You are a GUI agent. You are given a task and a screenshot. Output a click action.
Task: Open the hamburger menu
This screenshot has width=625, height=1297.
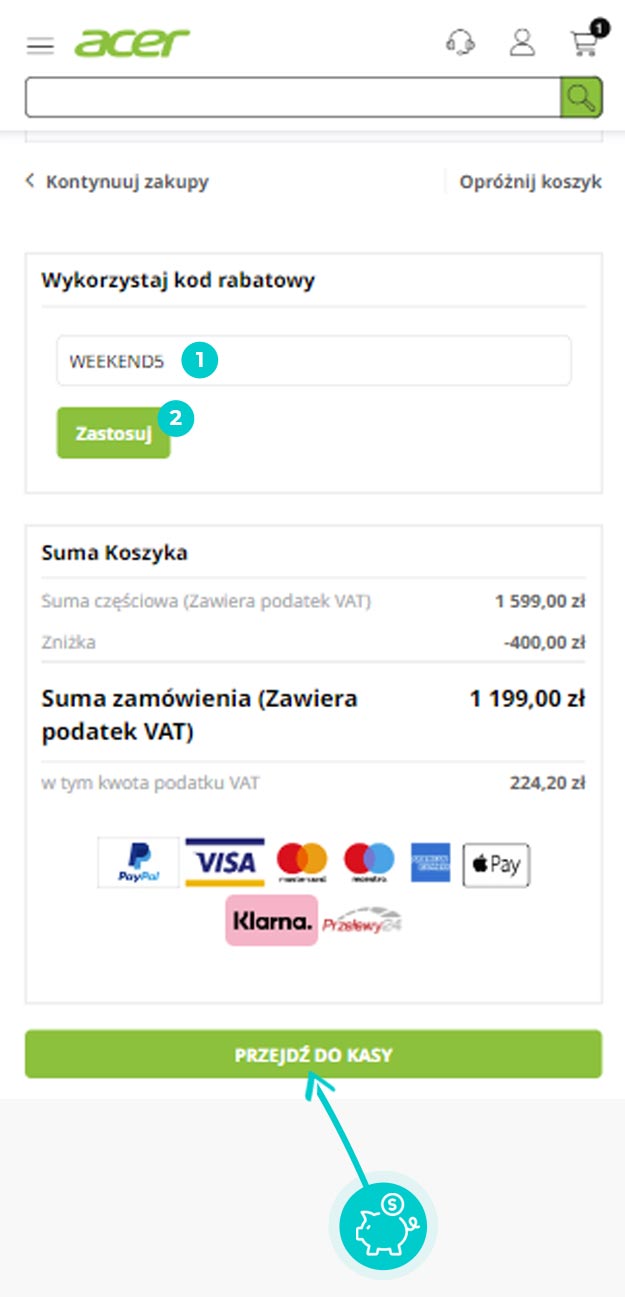40,45
